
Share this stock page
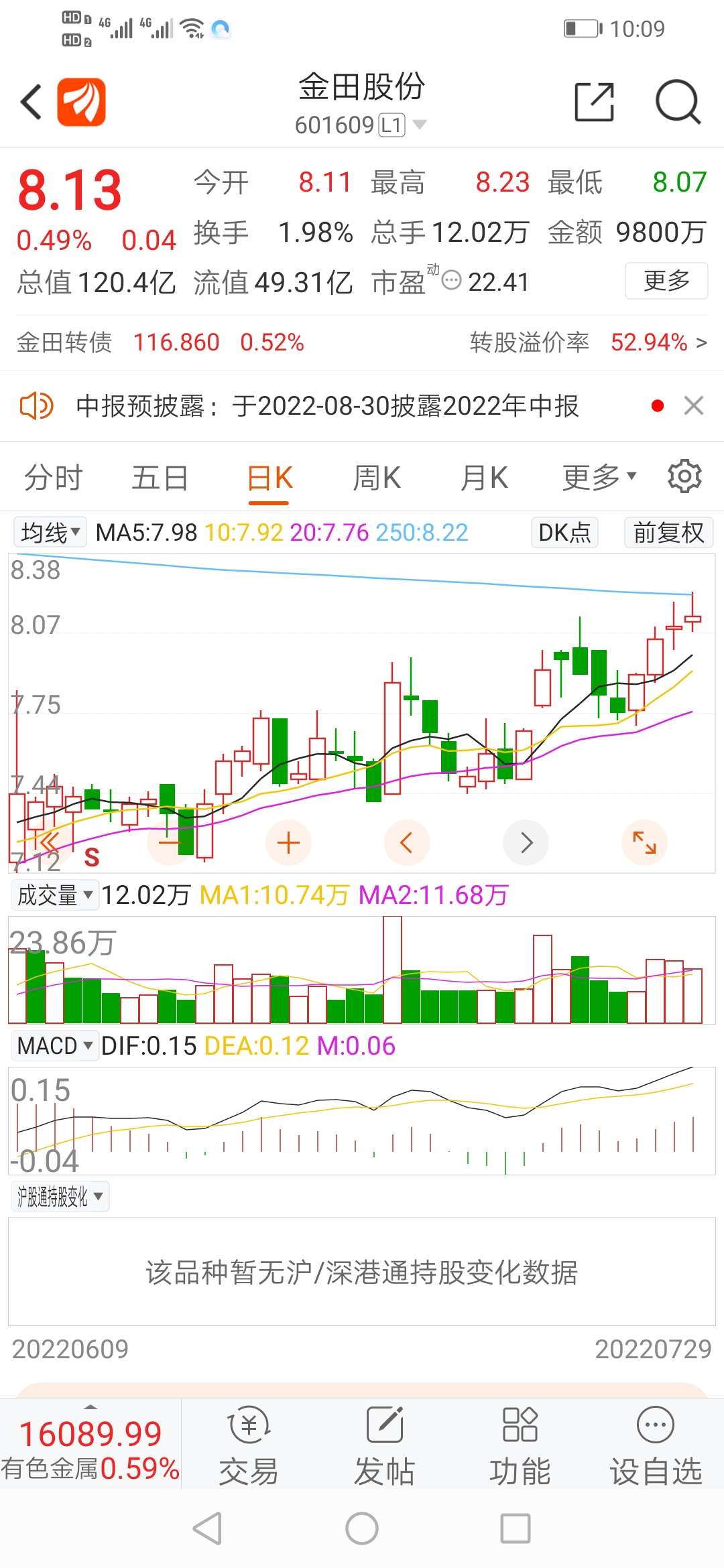click(595, 103)
